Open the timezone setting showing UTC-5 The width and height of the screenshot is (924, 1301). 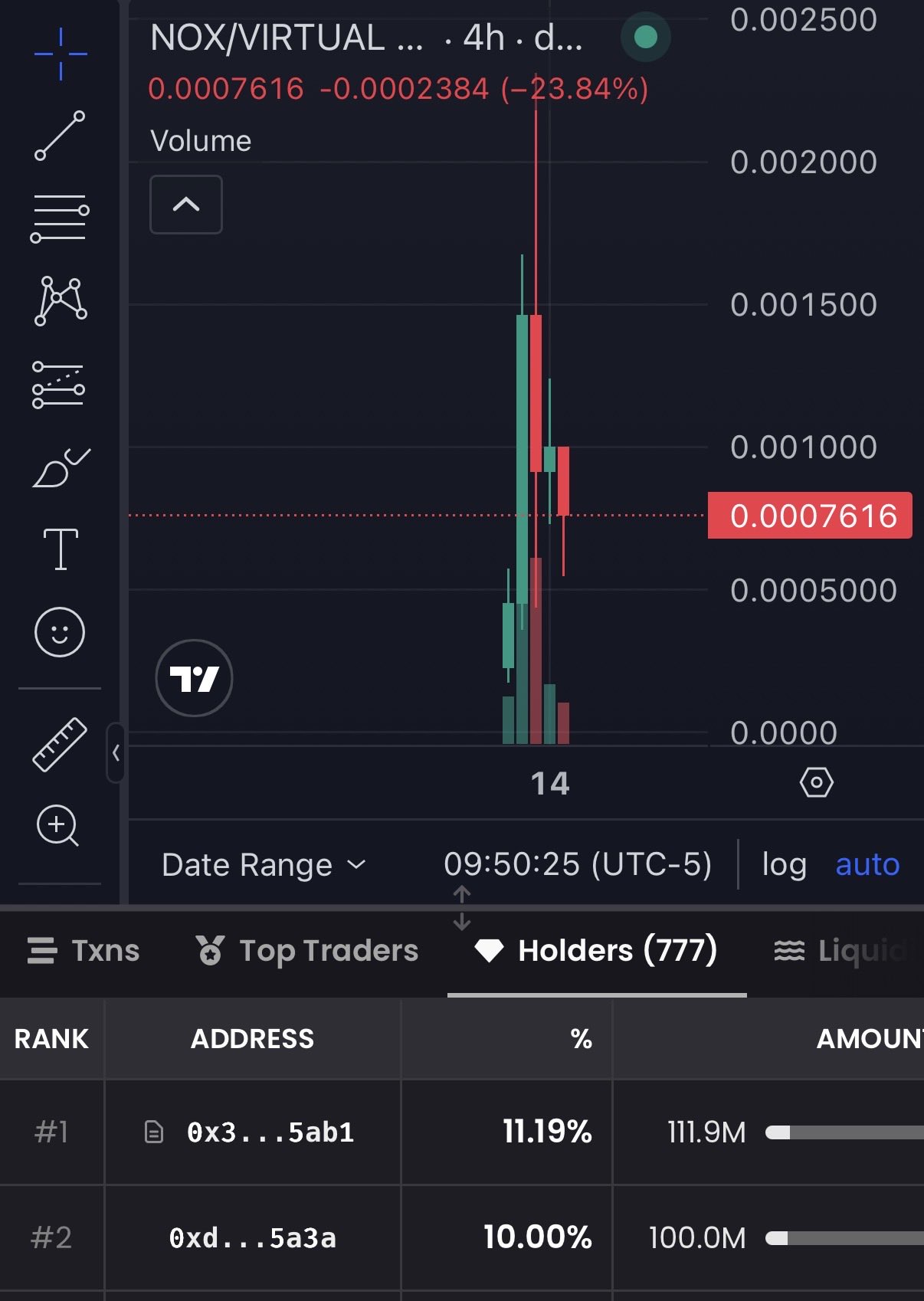578,864
